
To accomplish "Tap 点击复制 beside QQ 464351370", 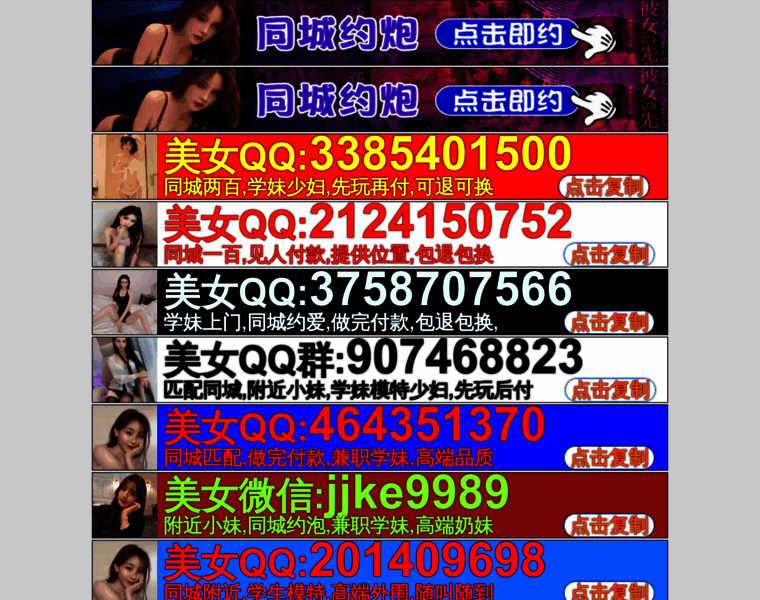I will (x=609, y=458).
